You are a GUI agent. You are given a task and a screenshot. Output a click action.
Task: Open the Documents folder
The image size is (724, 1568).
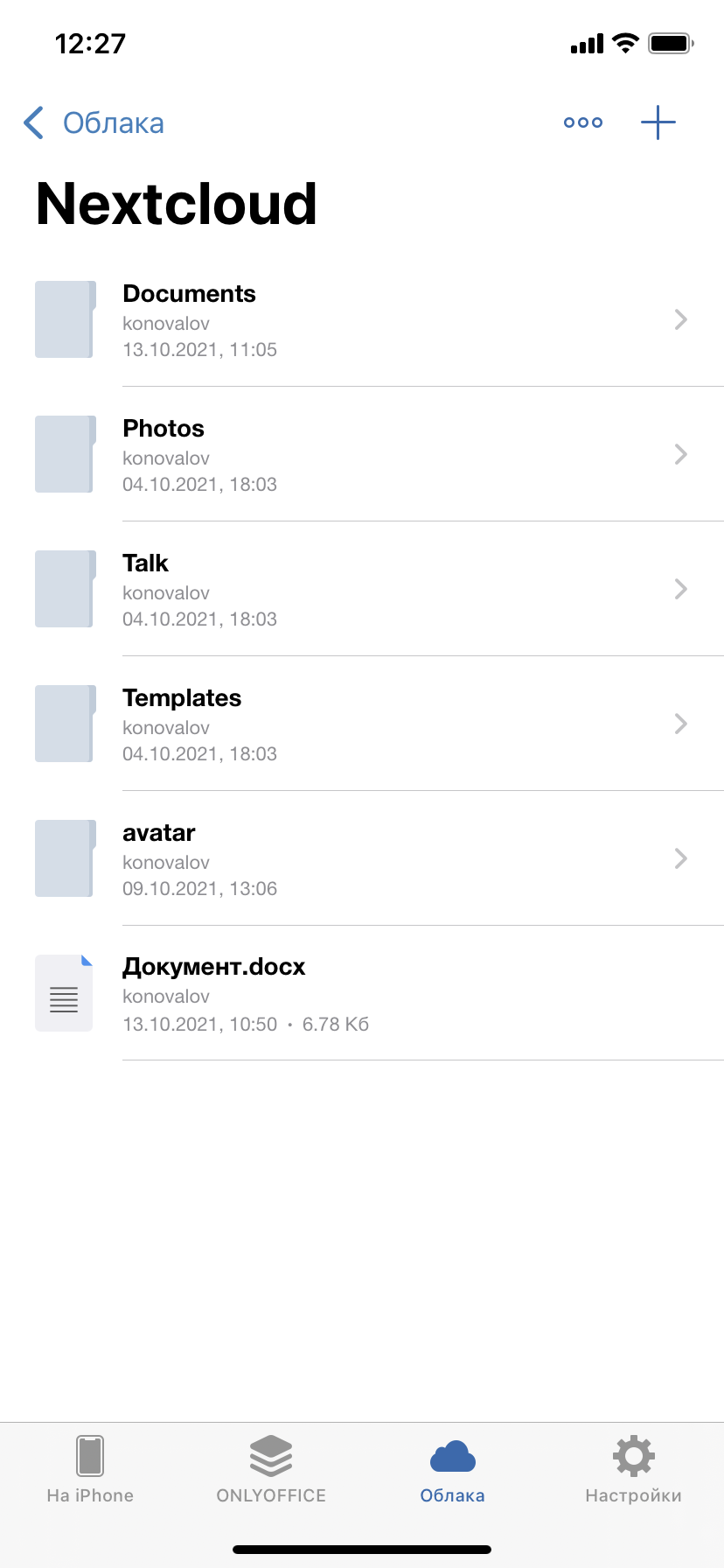pos(362,319)
